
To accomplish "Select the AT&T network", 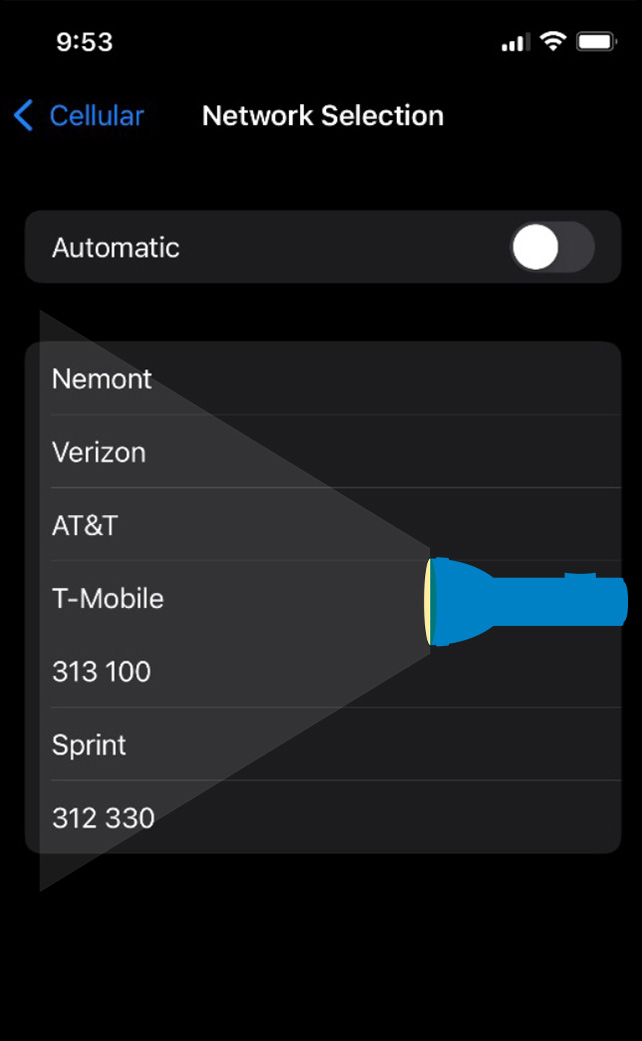I will [323, 525].
